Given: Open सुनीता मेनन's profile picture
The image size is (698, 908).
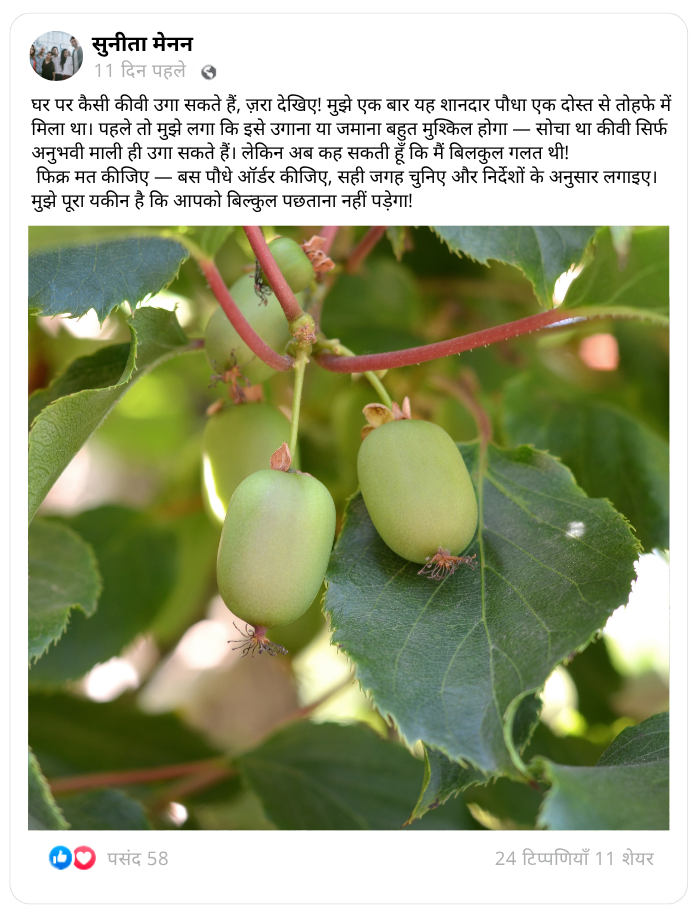Looking at the screenshot, I should tap(56, 56).
